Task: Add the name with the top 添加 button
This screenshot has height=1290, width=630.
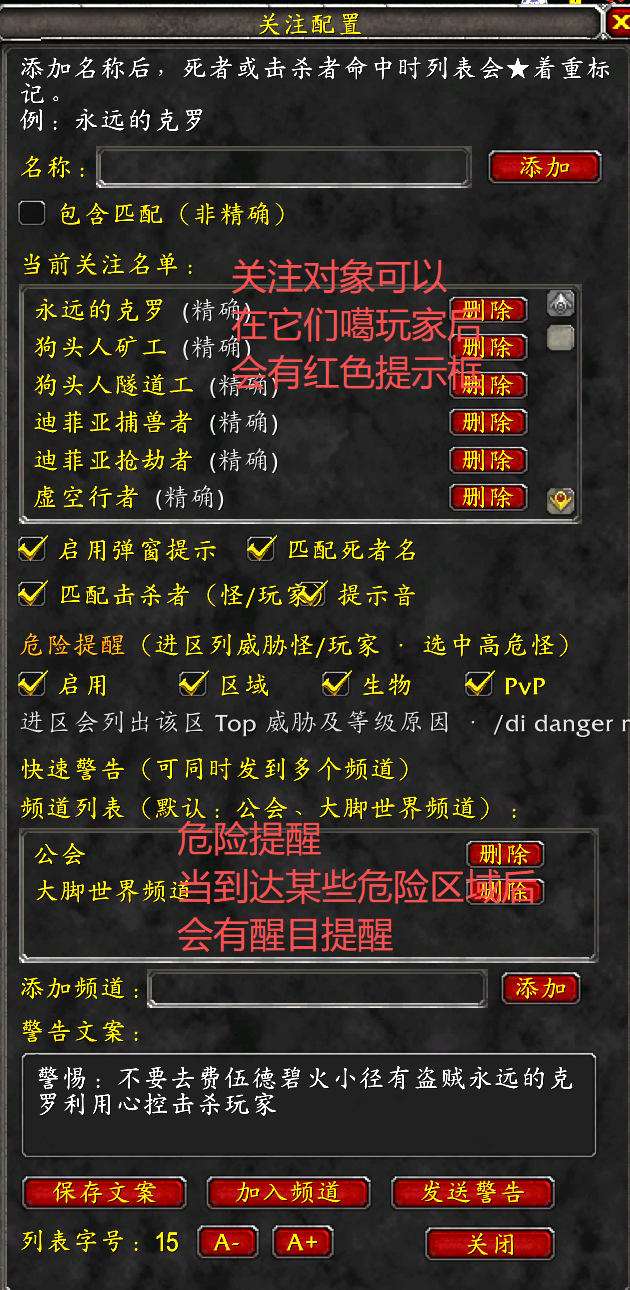Action: click(x=544, y=167)
